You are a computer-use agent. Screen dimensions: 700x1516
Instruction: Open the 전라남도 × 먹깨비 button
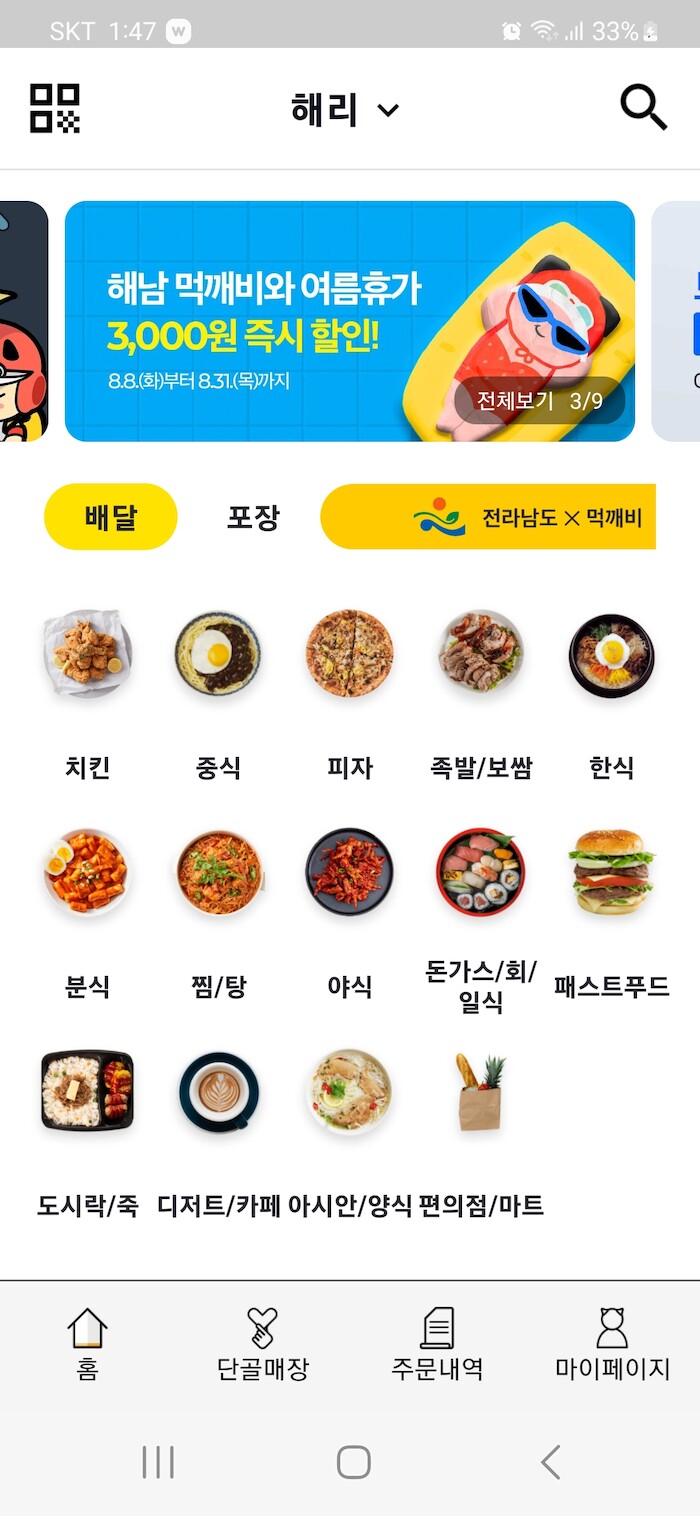click(x=488, y=517)
